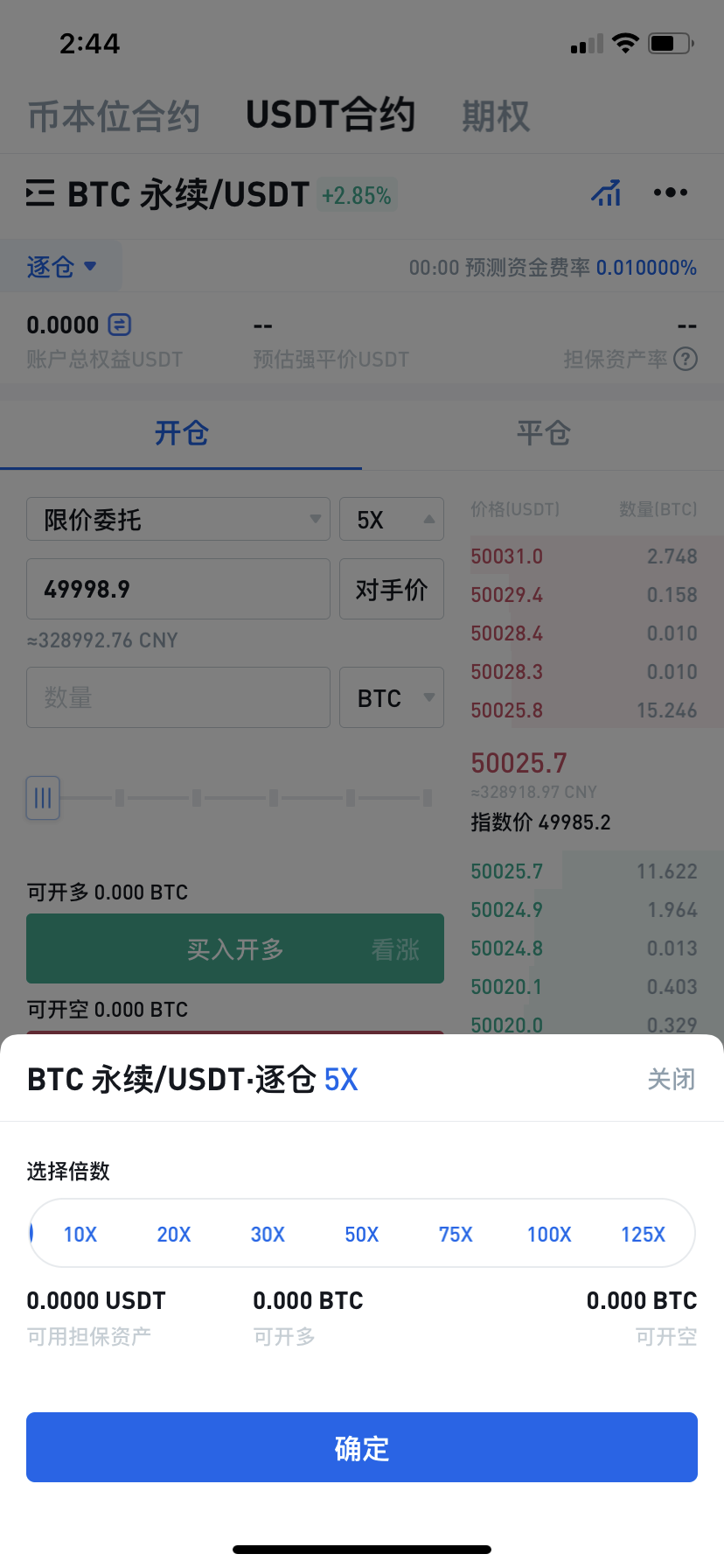The image size is (724, 1568).
Task: Open the BTC unit dropdown
Action: click(x=391, y=697)
